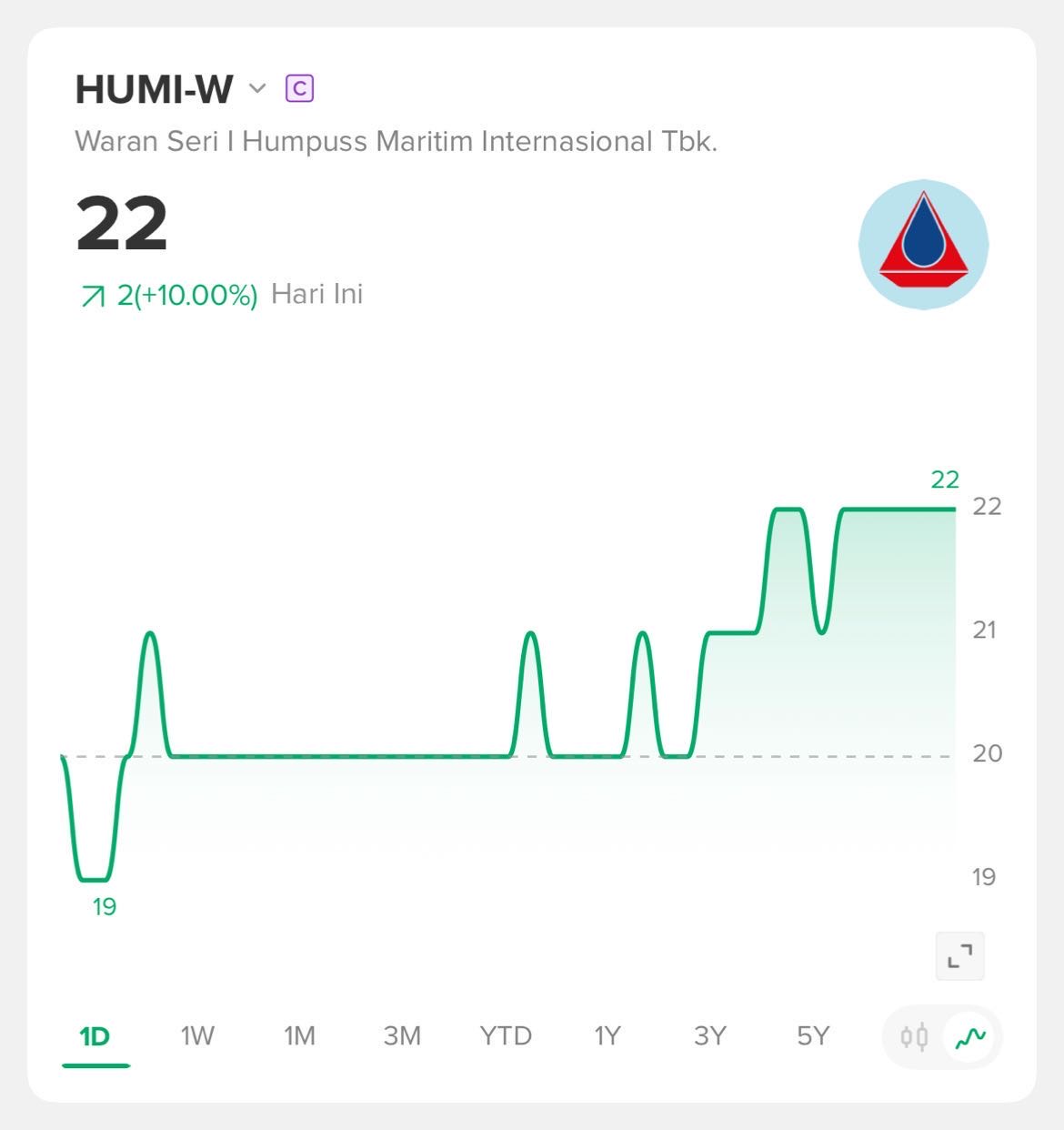Select the 3M time range
The image size is (1064, 1130).
pyautogui.click(x=402, y=1036)
